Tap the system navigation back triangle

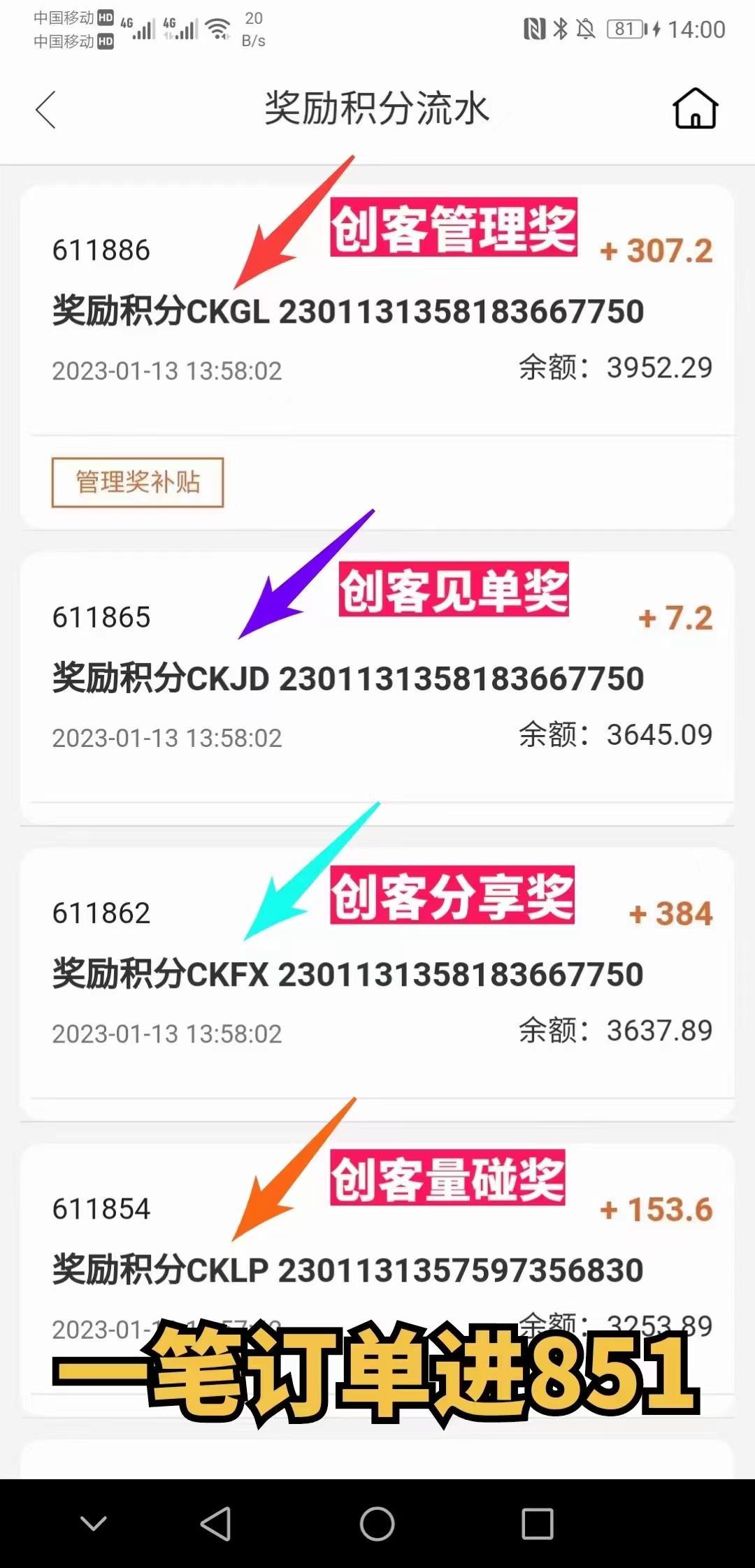(215, 1523)
